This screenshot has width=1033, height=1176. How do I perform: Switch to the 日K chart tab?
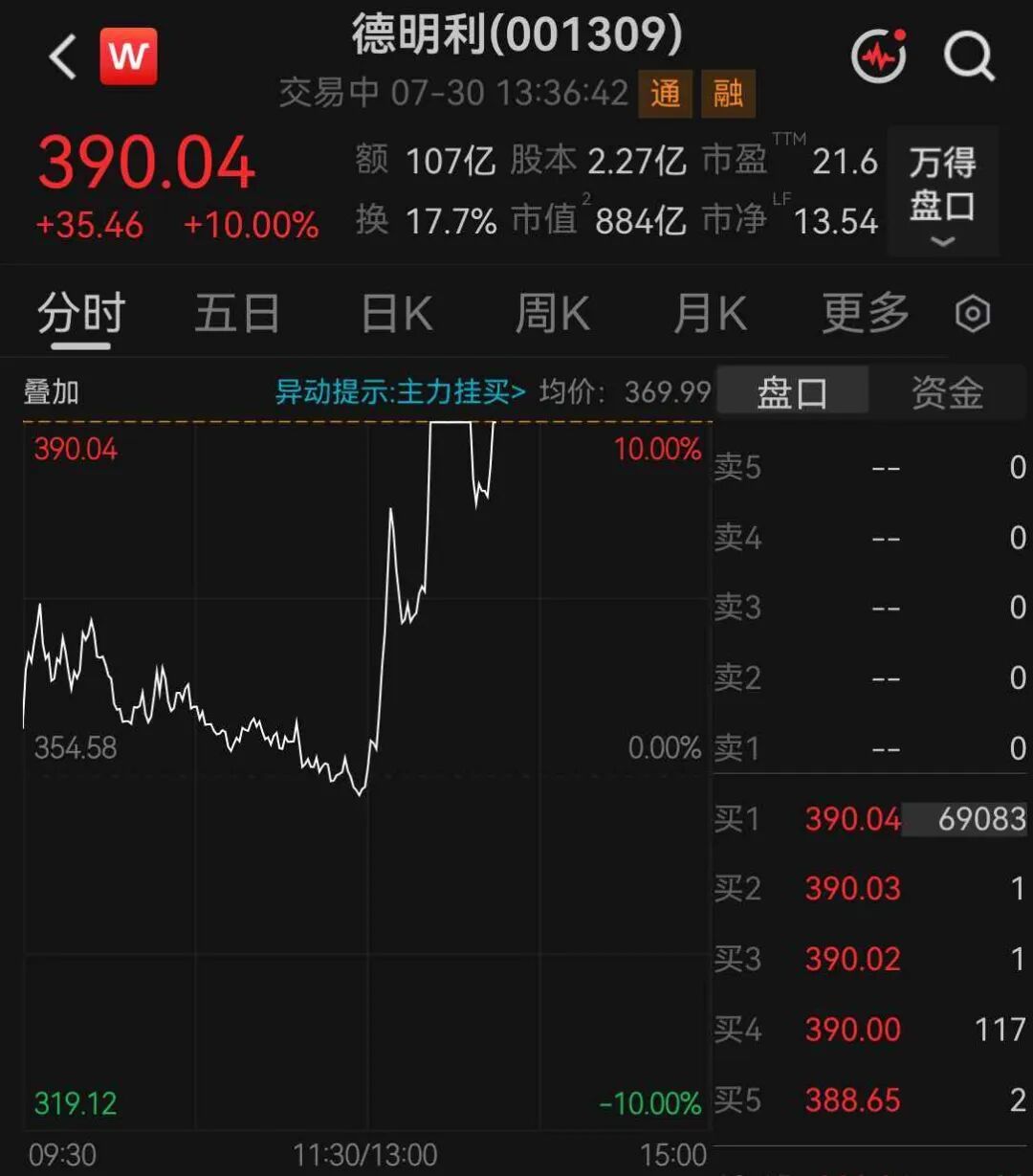click(396, 314)
